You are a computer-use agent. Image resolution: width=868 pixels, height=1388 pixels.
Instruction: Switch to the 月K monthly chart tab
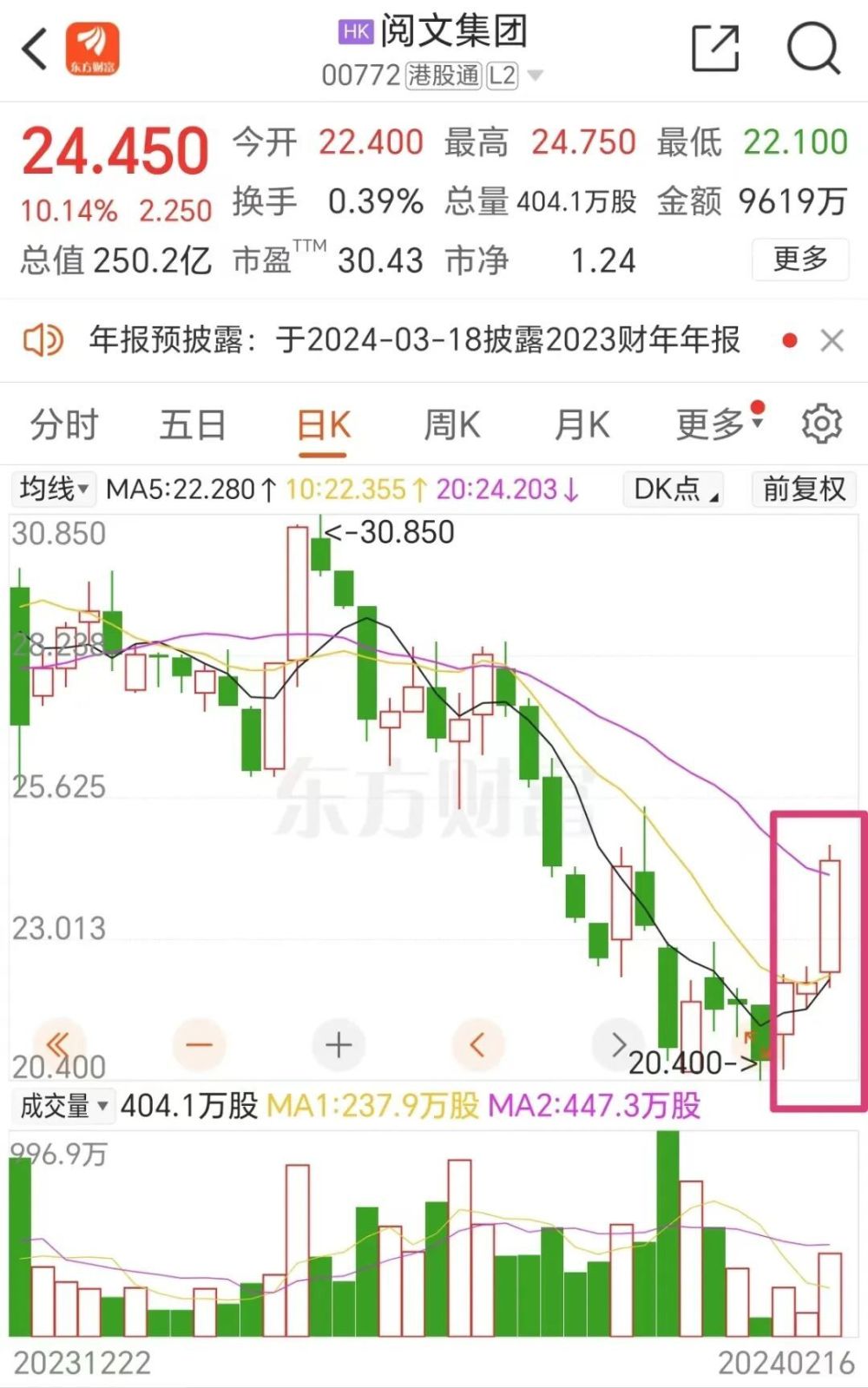click(x=582, y=424)
